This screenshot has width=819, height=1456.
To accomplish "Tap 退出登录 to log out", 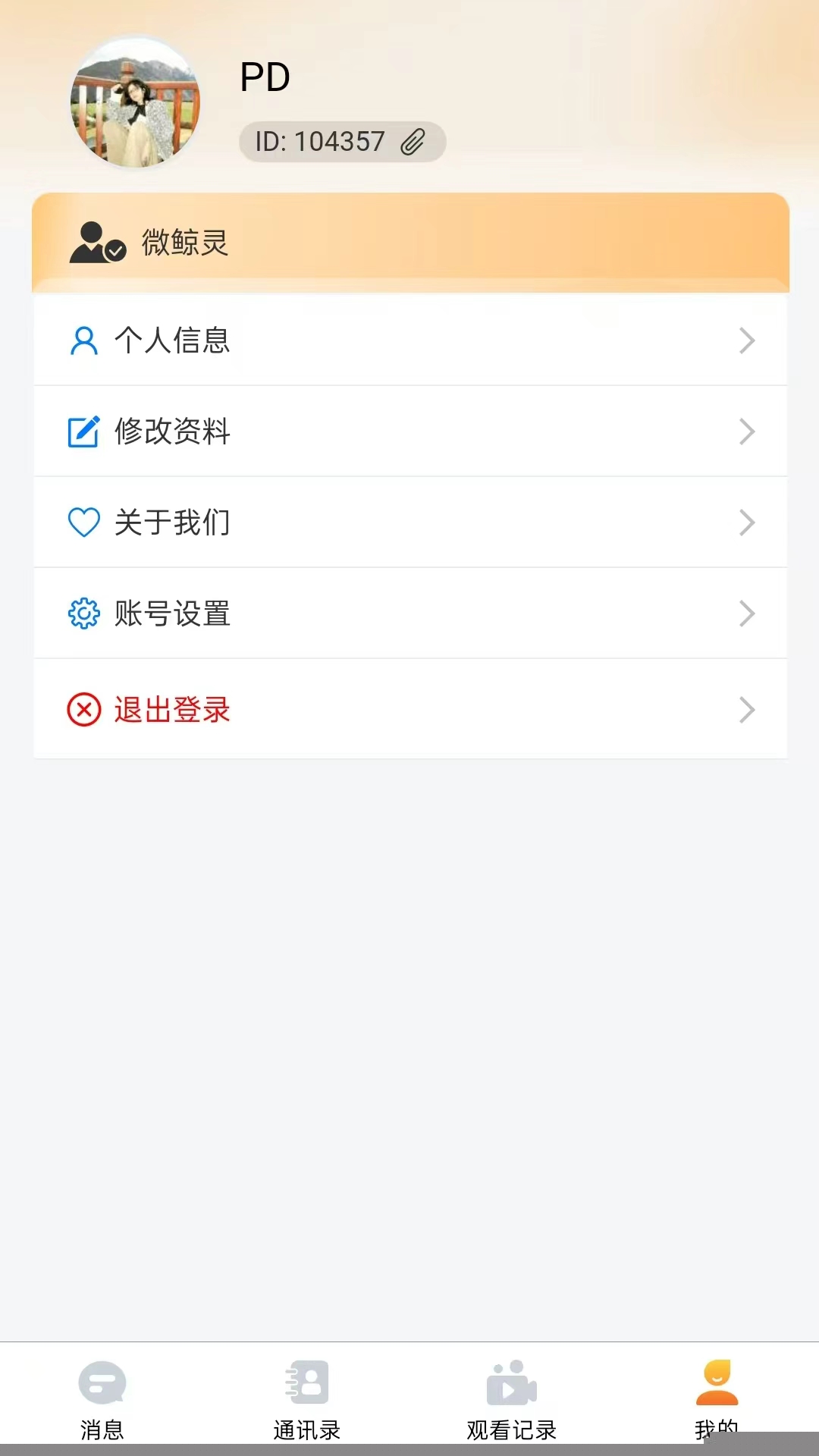I will click(409, 710).
